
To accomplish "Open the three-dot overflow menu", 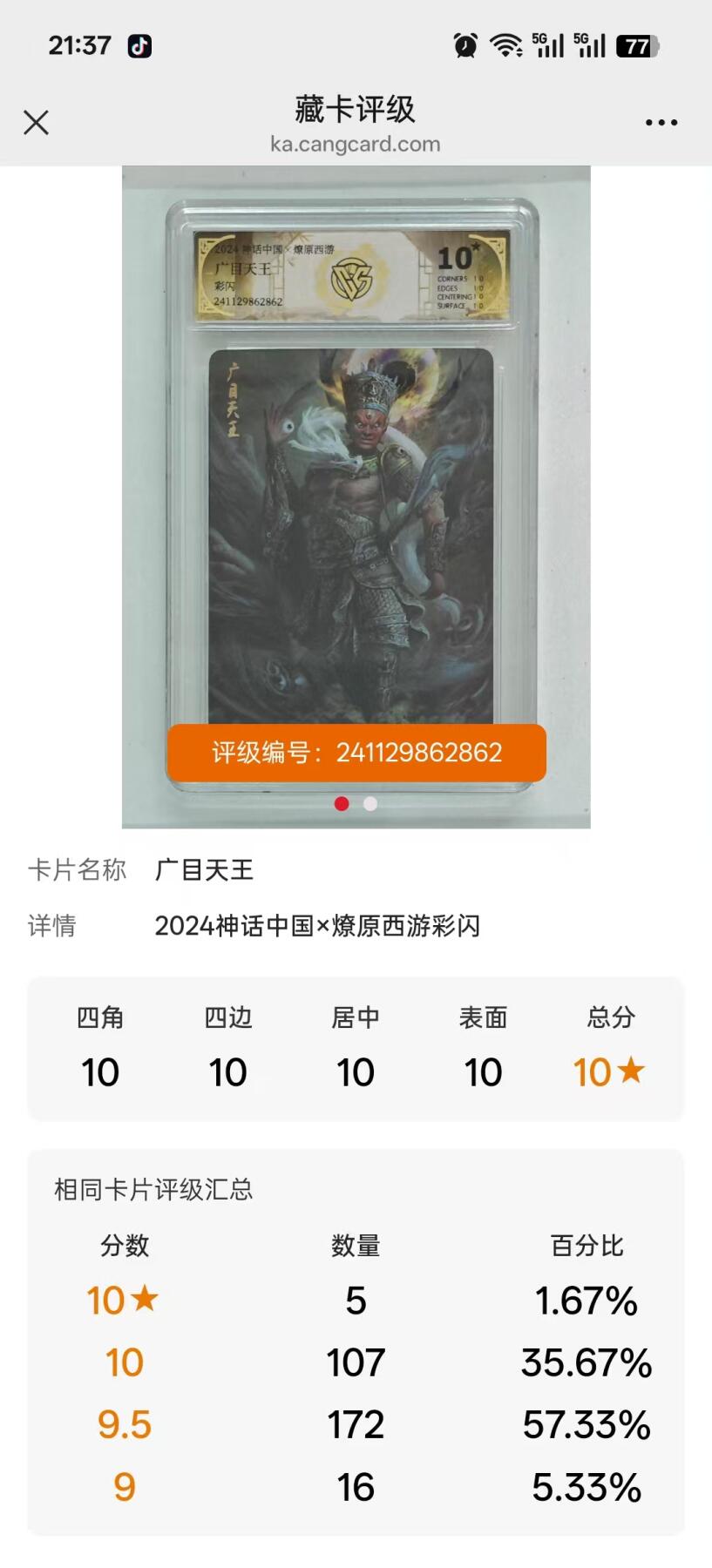I will point(661,123).
